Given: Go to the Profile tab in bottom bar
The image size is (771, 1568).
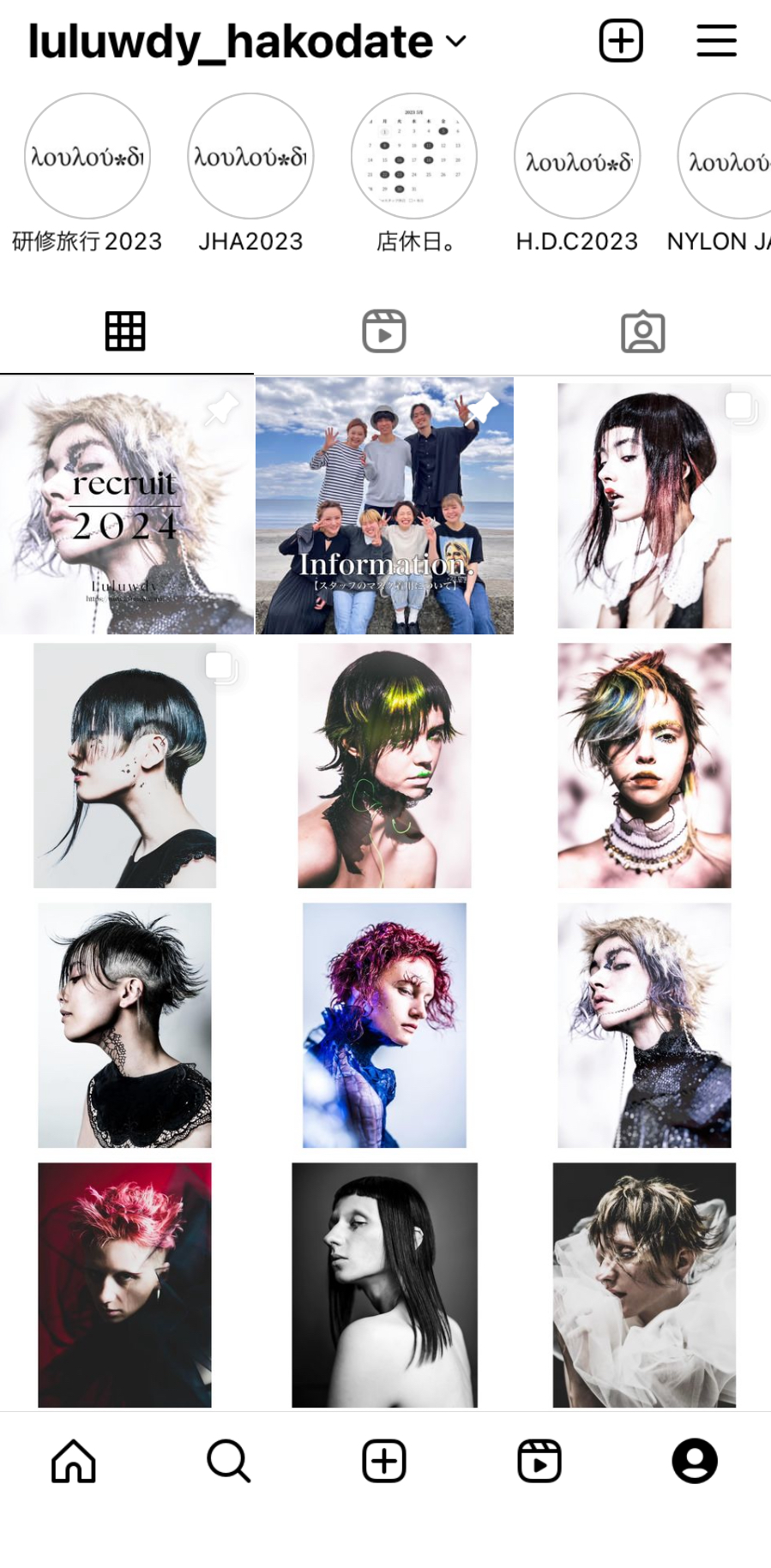Looking at the screenshot, I should [x=694, y=1461].
